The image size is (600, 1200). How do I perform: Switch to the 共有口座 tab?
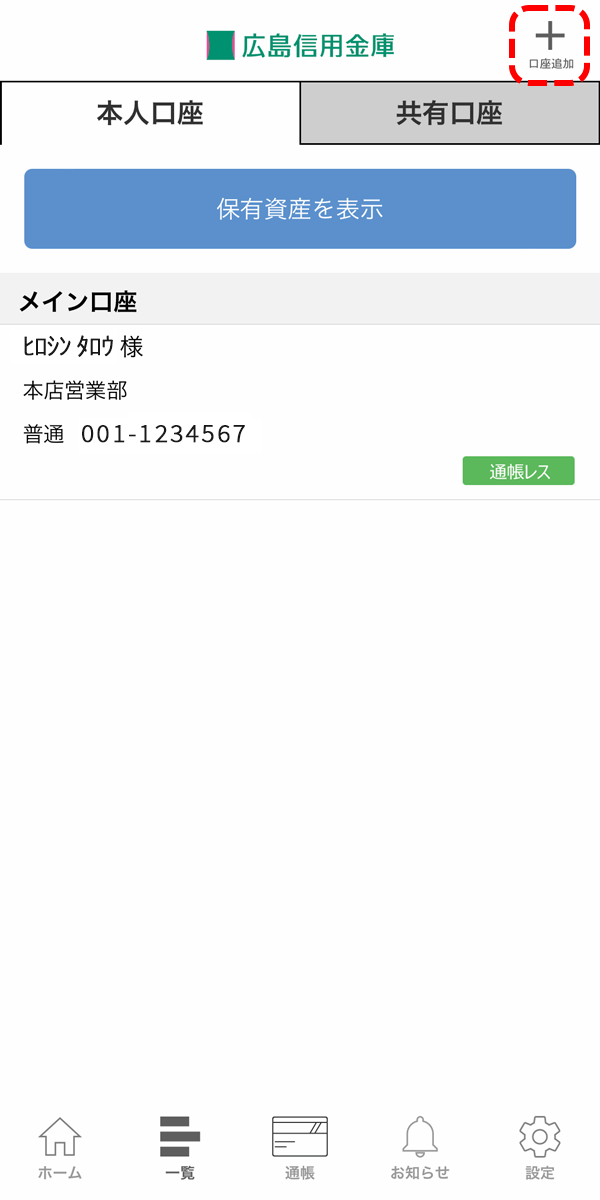tap(449, 113)
